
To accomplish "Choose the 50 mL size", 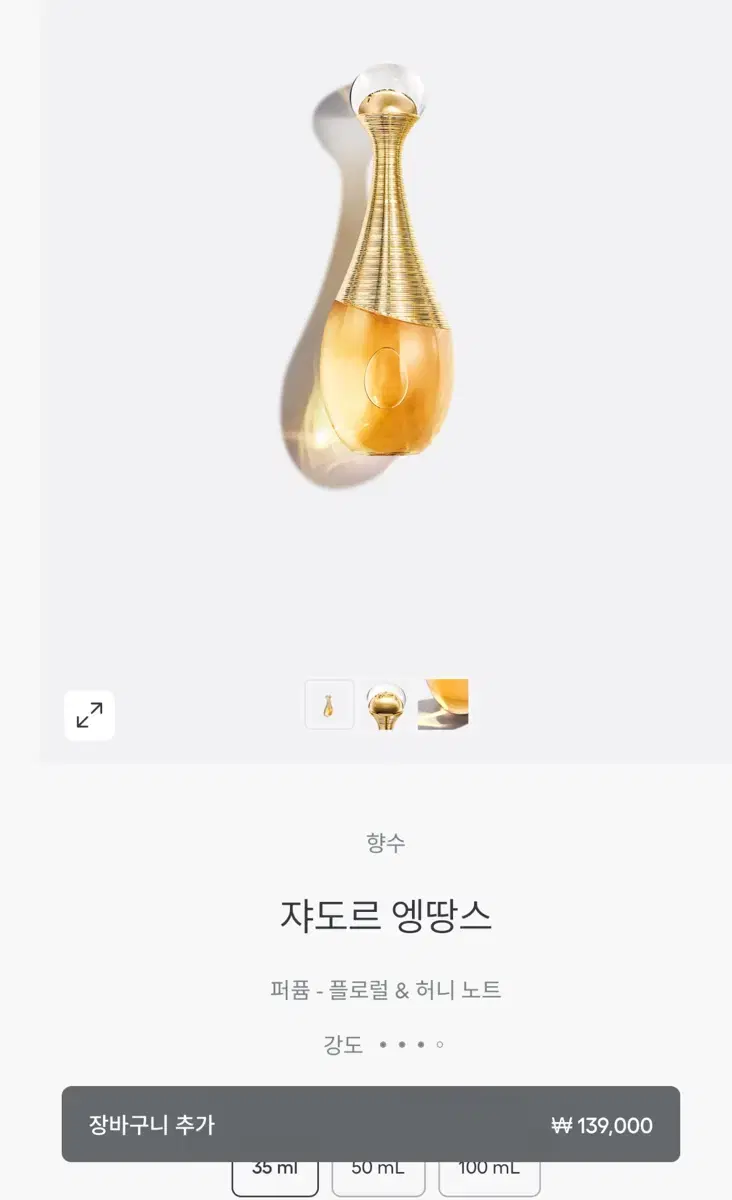I will point(378,1180).
